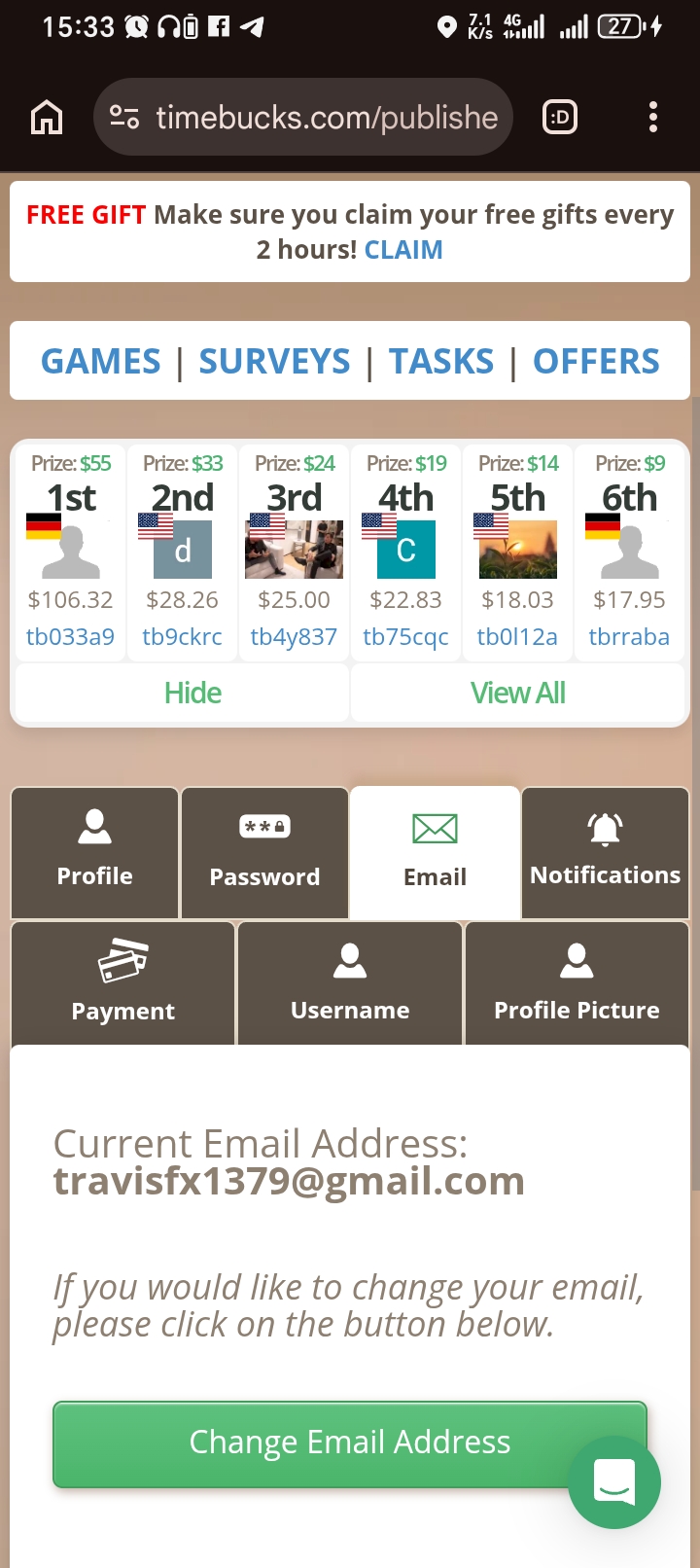Viewport: 700px width, 1568px height.
Task: Open 1st place user tb033a9
Action: point(70,637)
